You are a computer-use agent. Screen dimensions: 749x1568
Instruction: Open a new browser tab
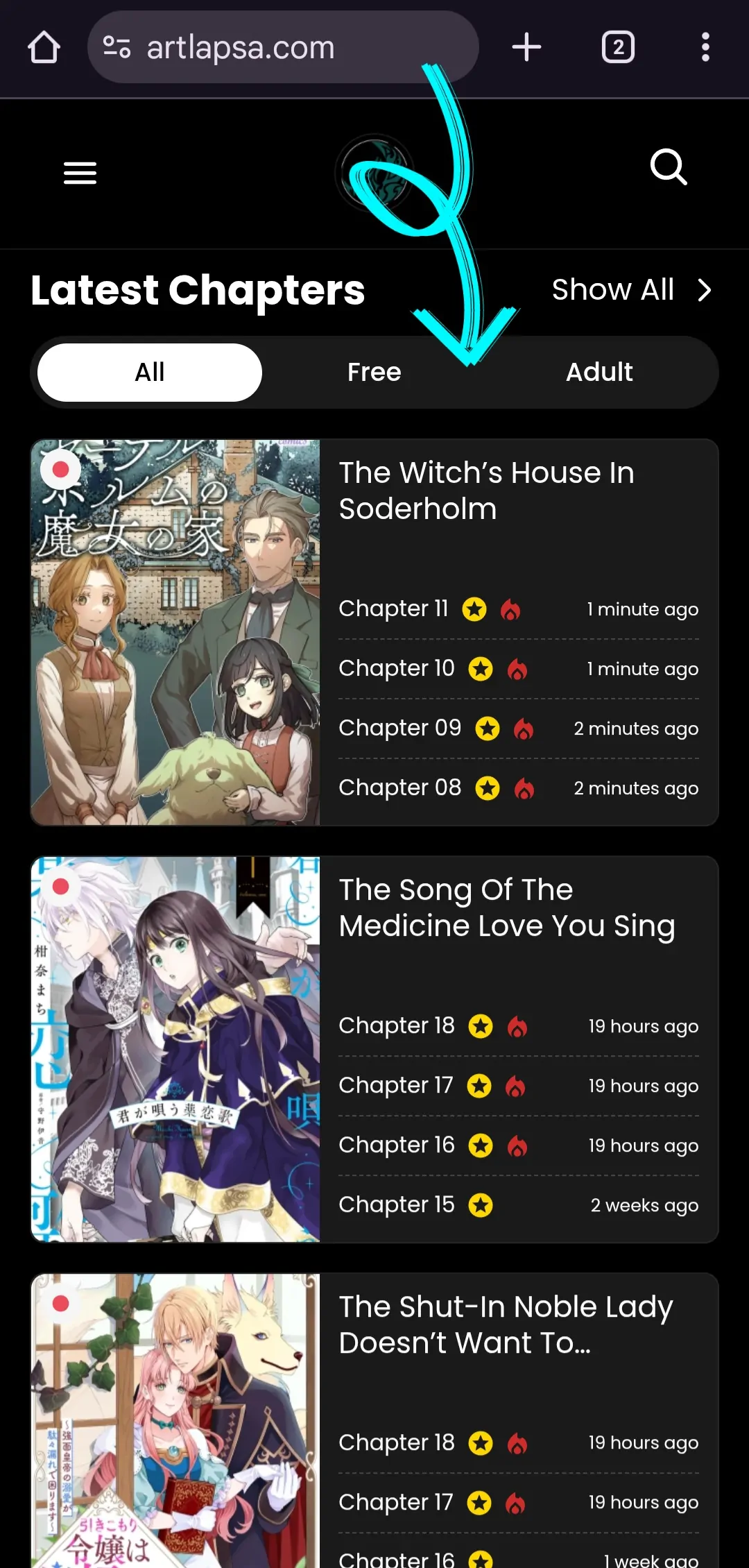[x=526, y=47]
